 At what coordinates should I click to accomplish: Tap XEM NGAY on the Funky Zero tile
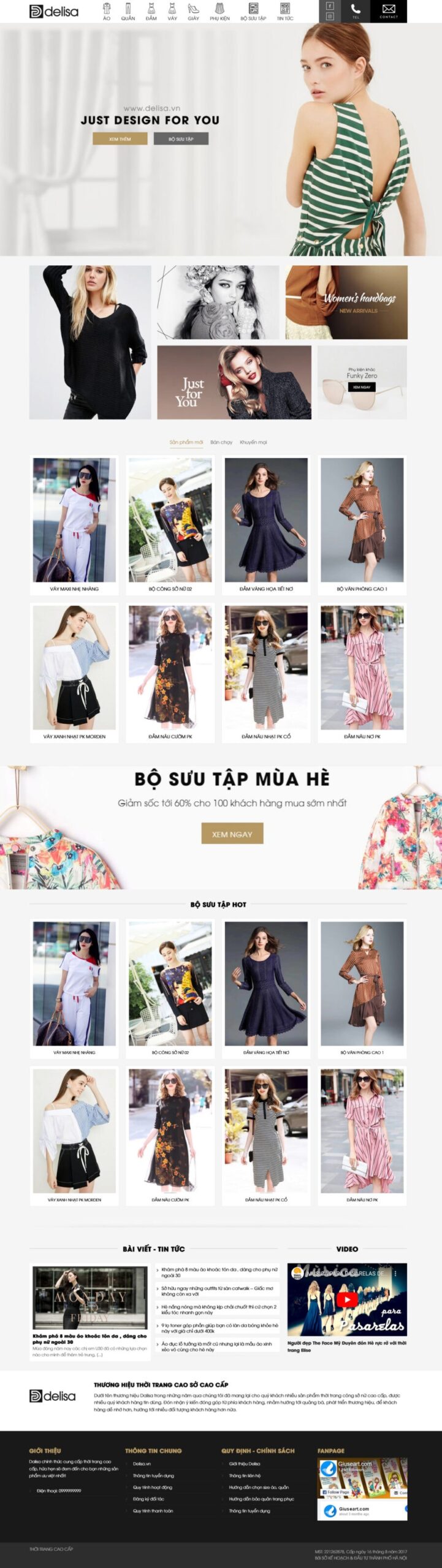pyautogui.click(x=362, y=387)
